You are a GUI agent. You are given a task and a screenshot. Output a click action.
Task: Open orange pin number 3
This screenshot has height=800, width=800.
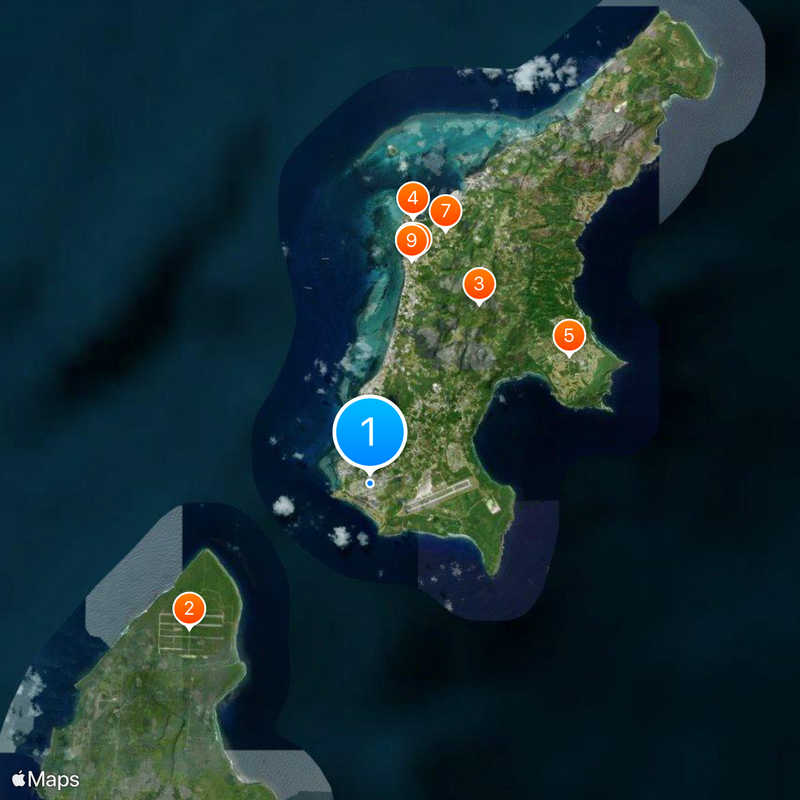[479, 284]
